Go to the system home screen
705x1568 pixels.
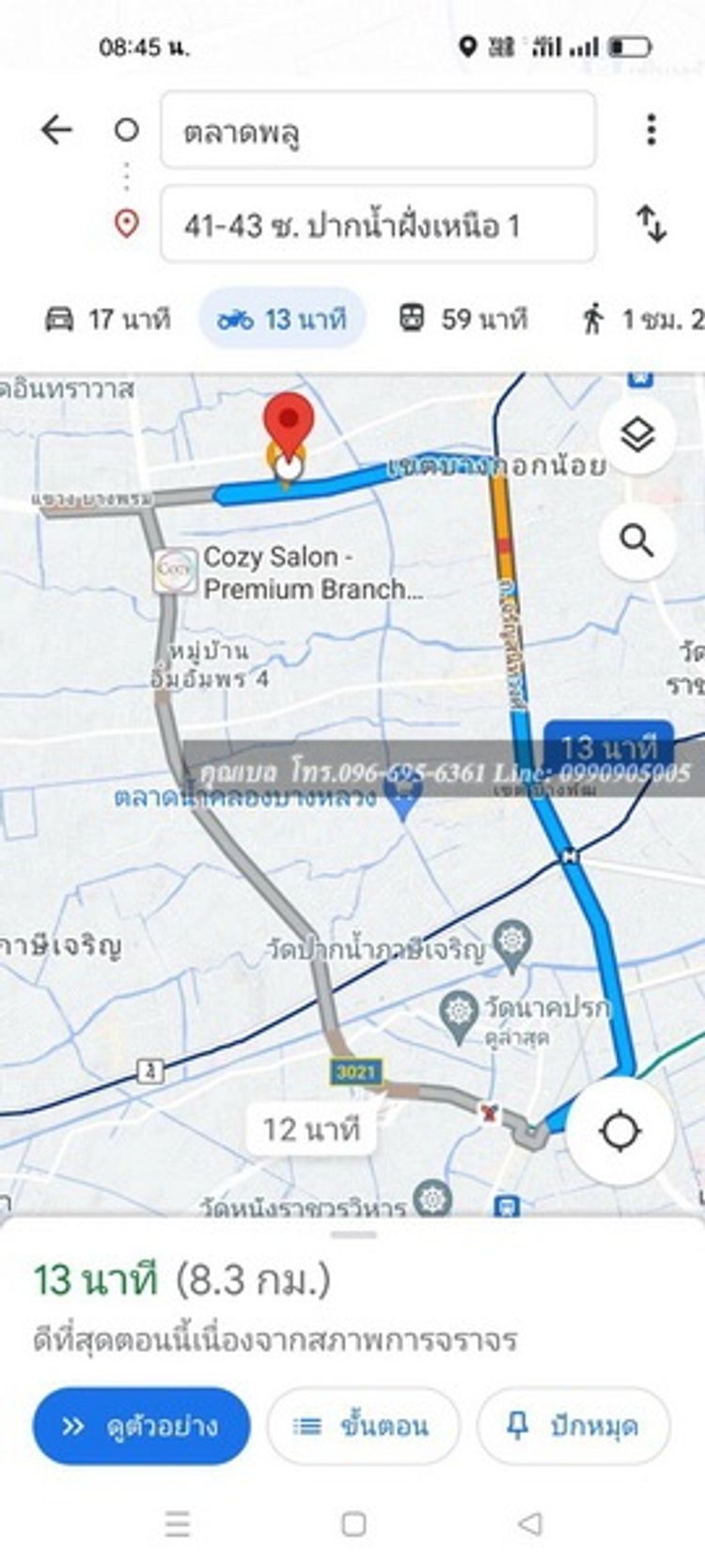(353, 1524)
